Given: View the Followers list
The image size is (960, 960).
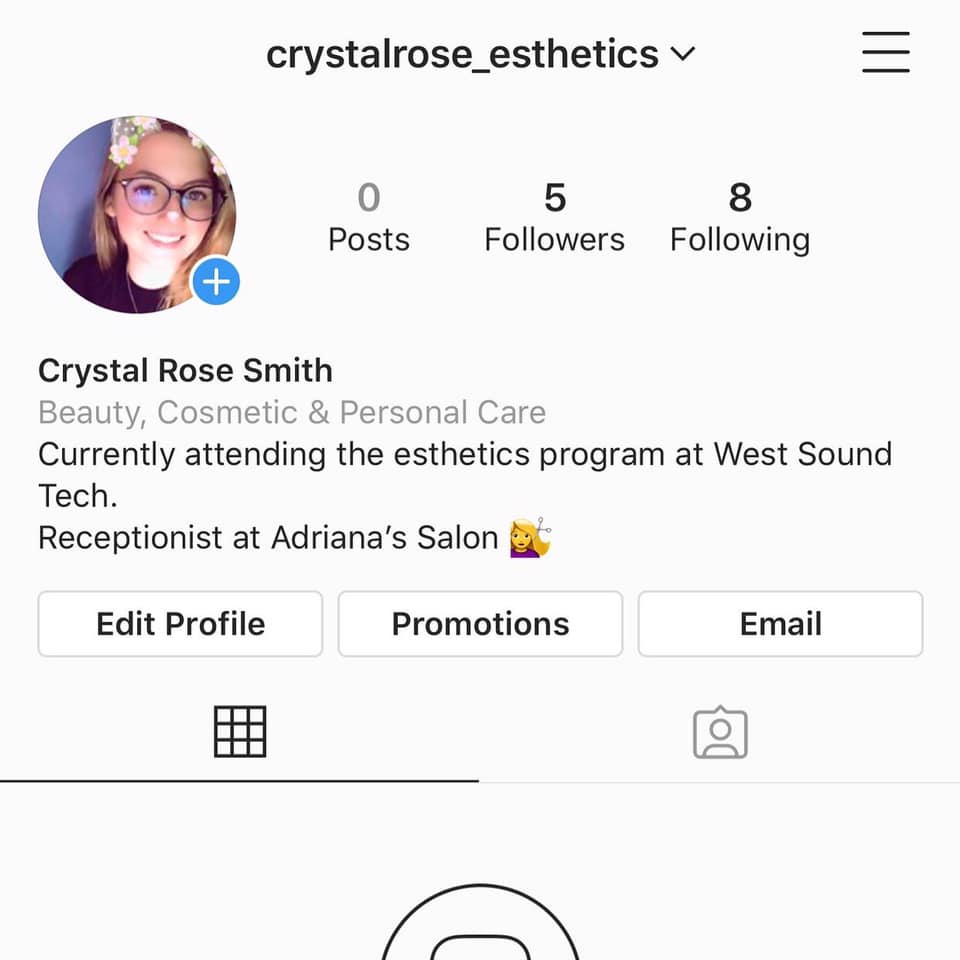Looking at the screenshot, I should (554, 217).
